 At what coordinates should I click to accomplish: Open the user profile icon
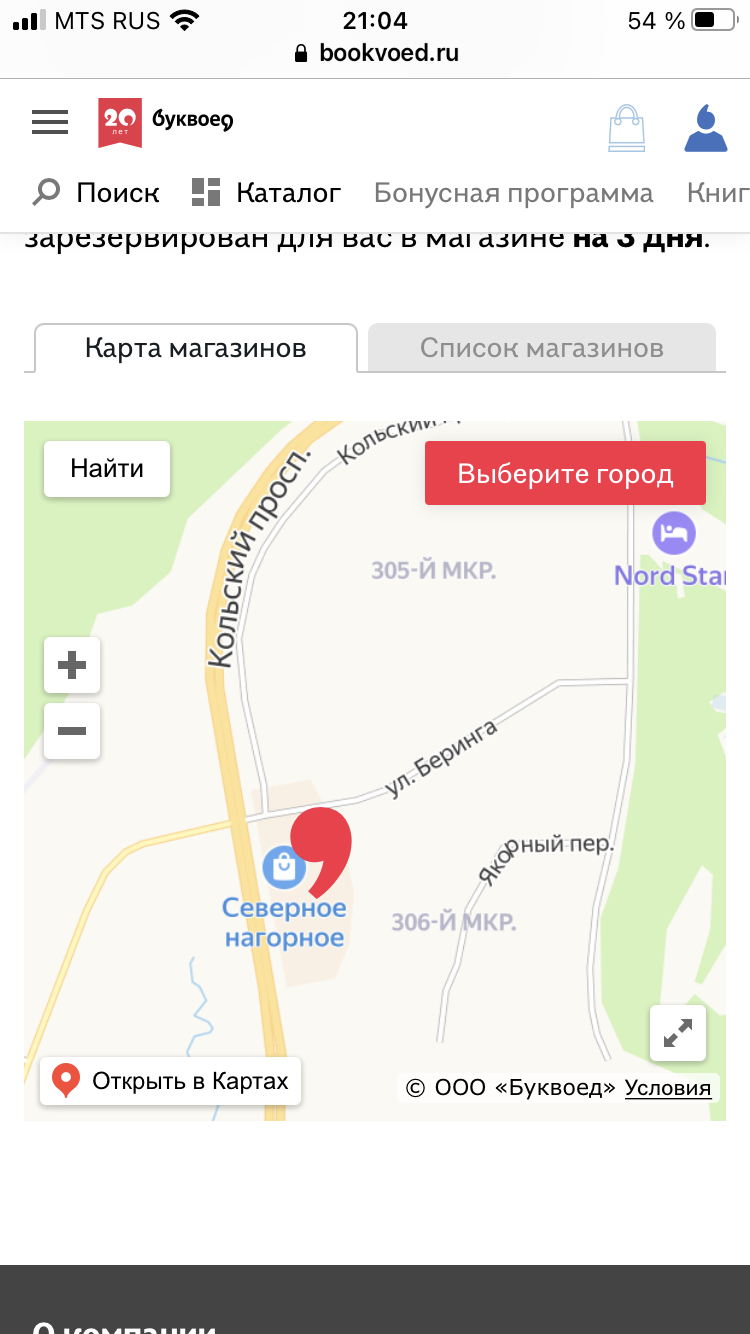tap(705, 128)
